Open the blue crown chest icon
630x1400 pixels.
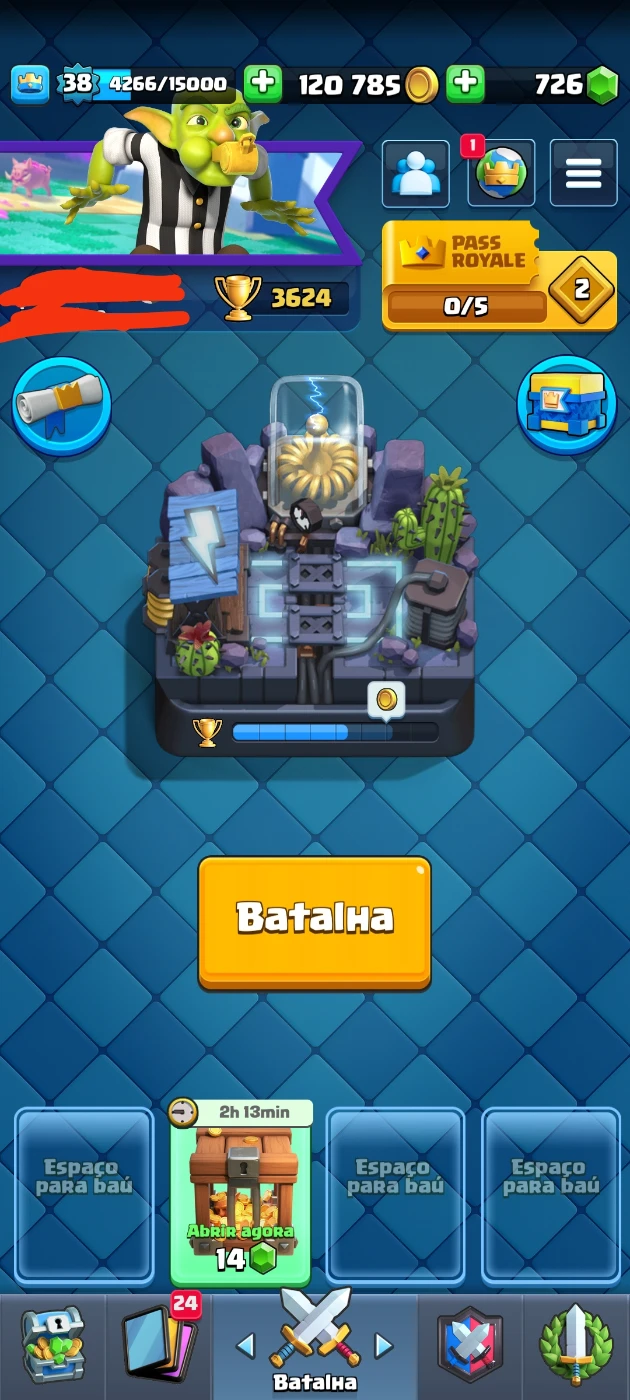coord(567,405)
